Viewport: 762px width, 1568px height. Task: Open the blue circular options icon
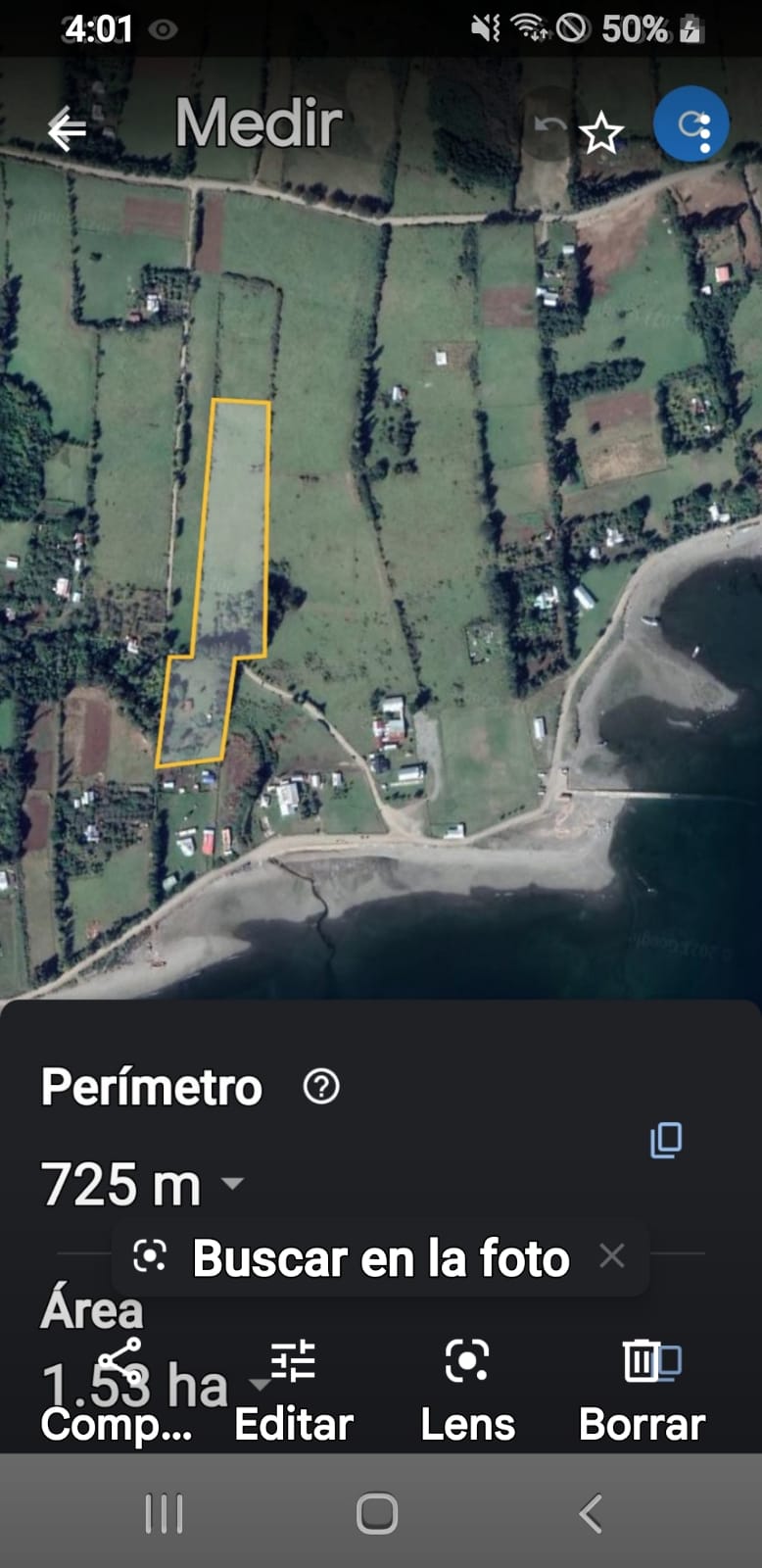click(x=691, y=124)
